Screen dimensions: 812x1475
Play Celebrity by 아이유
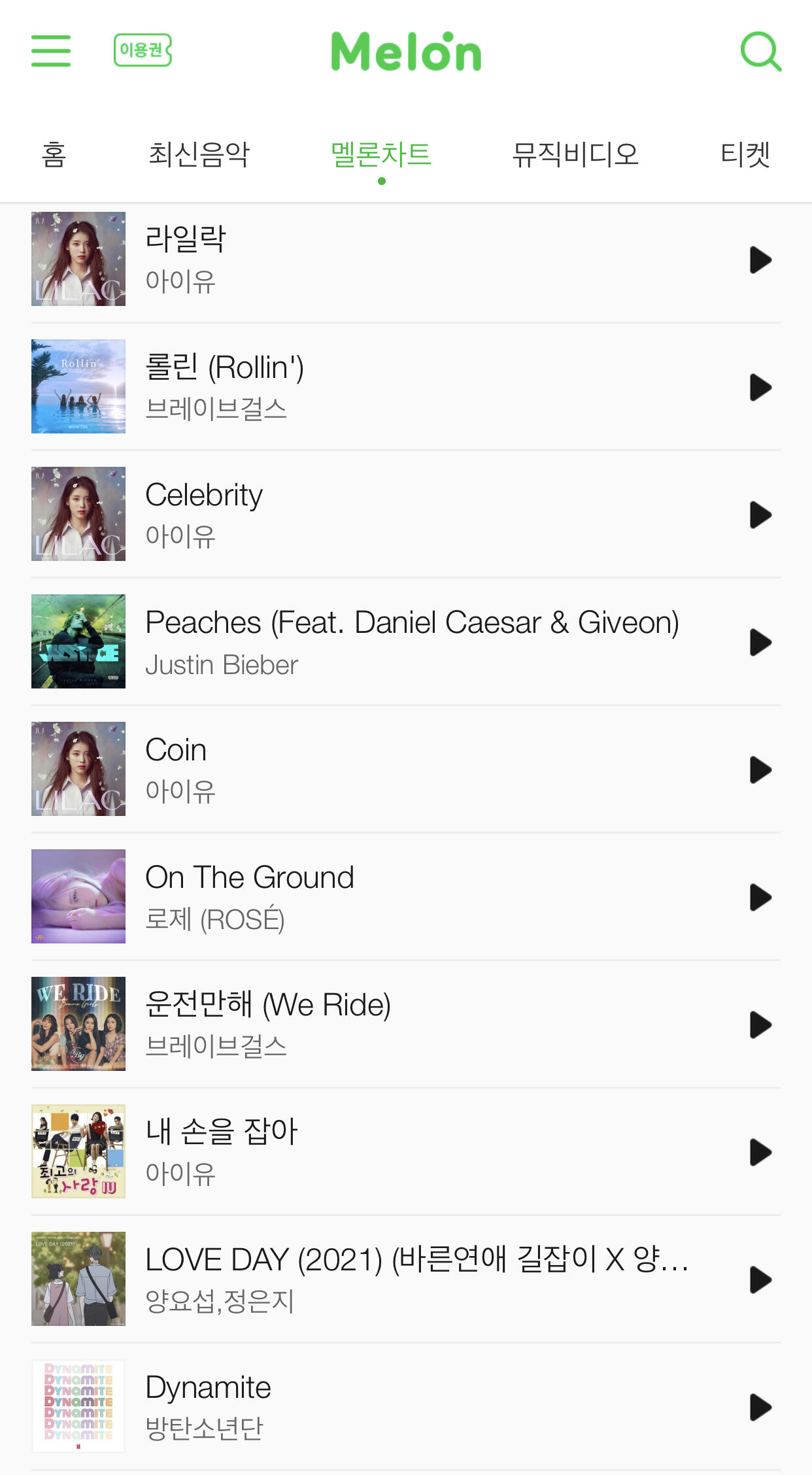pyautogui.click(x=760, y=515)
